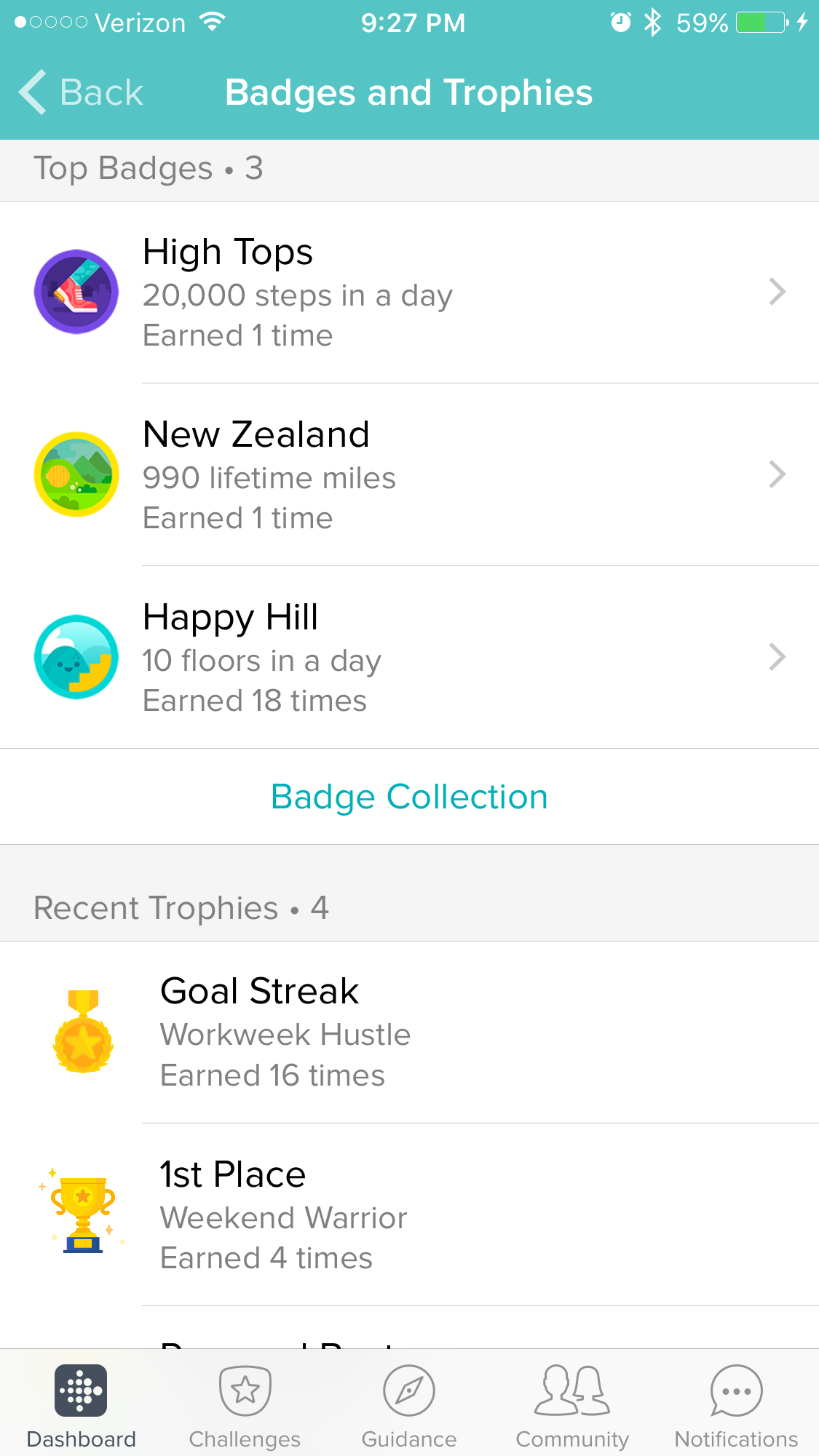
Task: Select the Happy Hill badge row
Action: coord(409,658)
